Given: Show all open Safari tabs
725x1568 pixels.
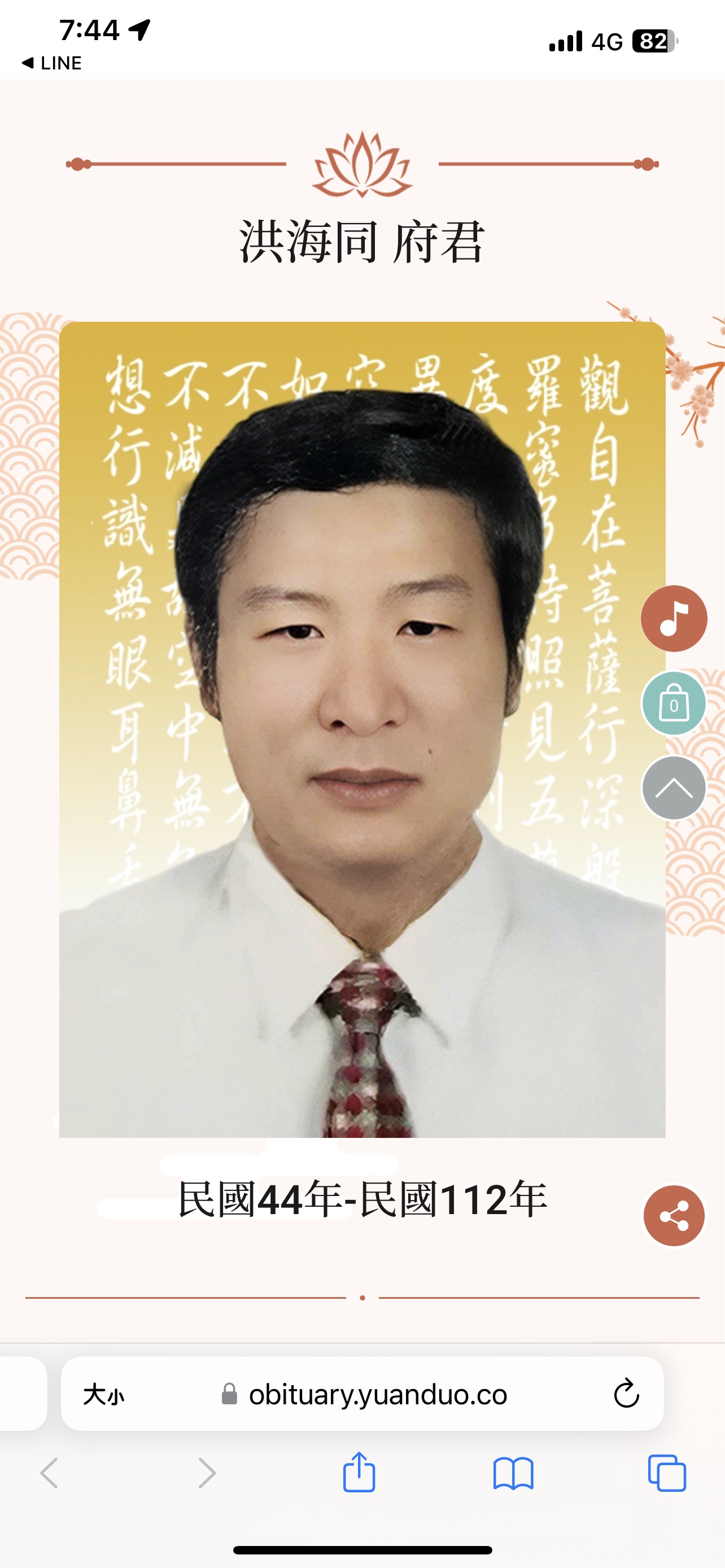Looking at the screenshot, I should pos(667,1474).
